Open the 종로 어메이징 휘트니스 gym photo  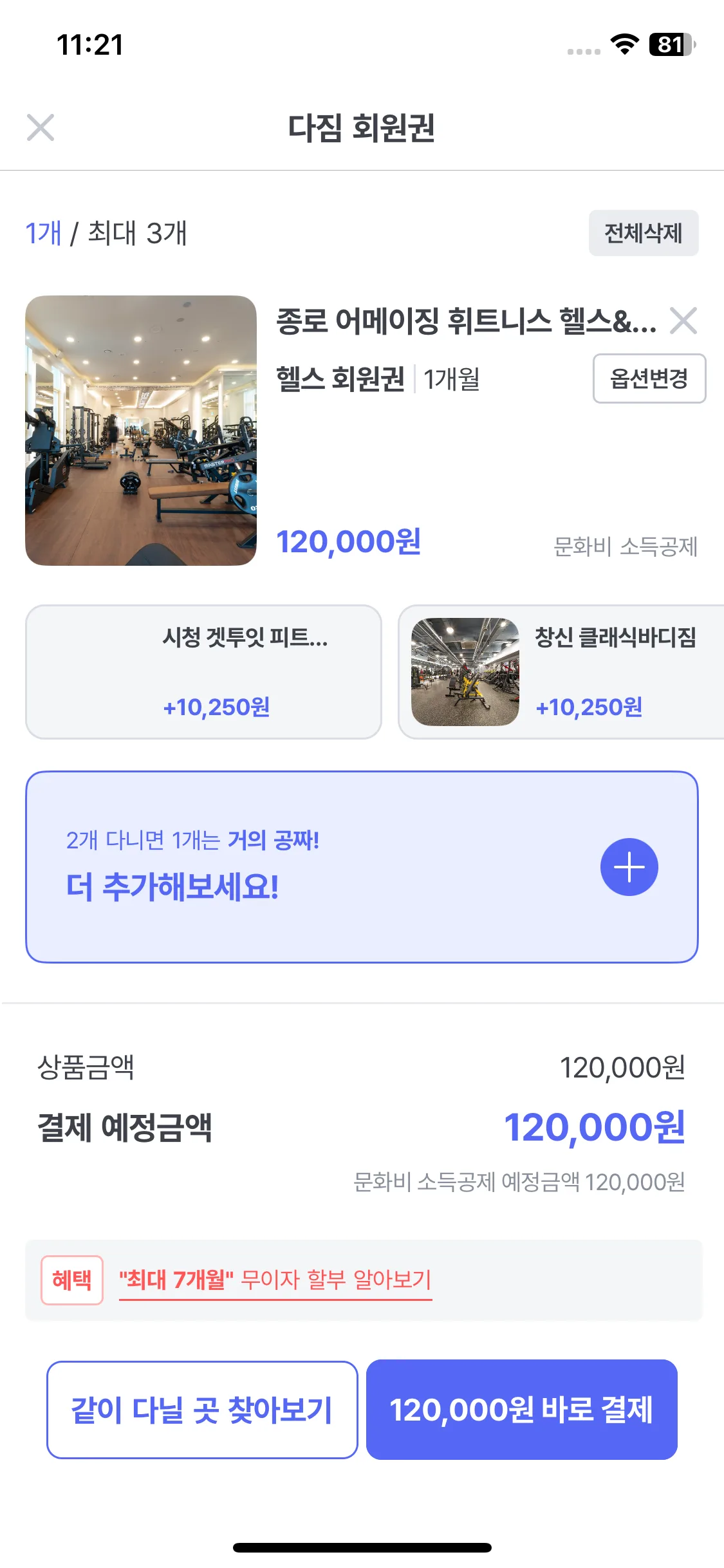point(141,431)
